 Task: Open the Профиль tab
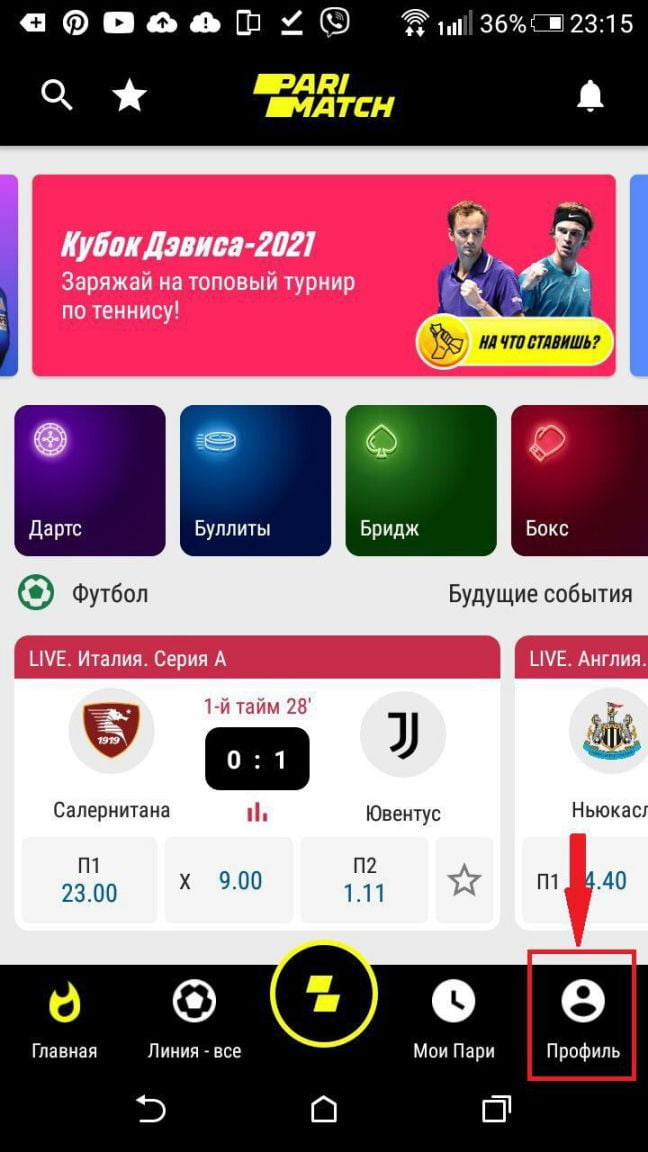(x=582, y=1018)
